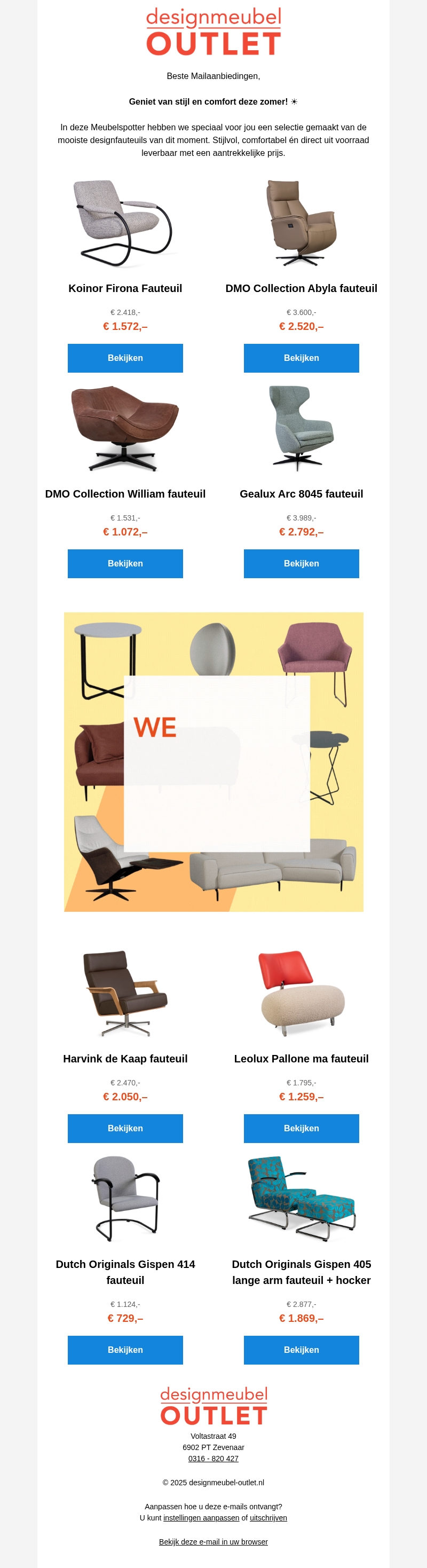The height and width of the screenshot is (1568, 427).
Task: Open the yellow furniture collage banner
Action: coord(213,761)
